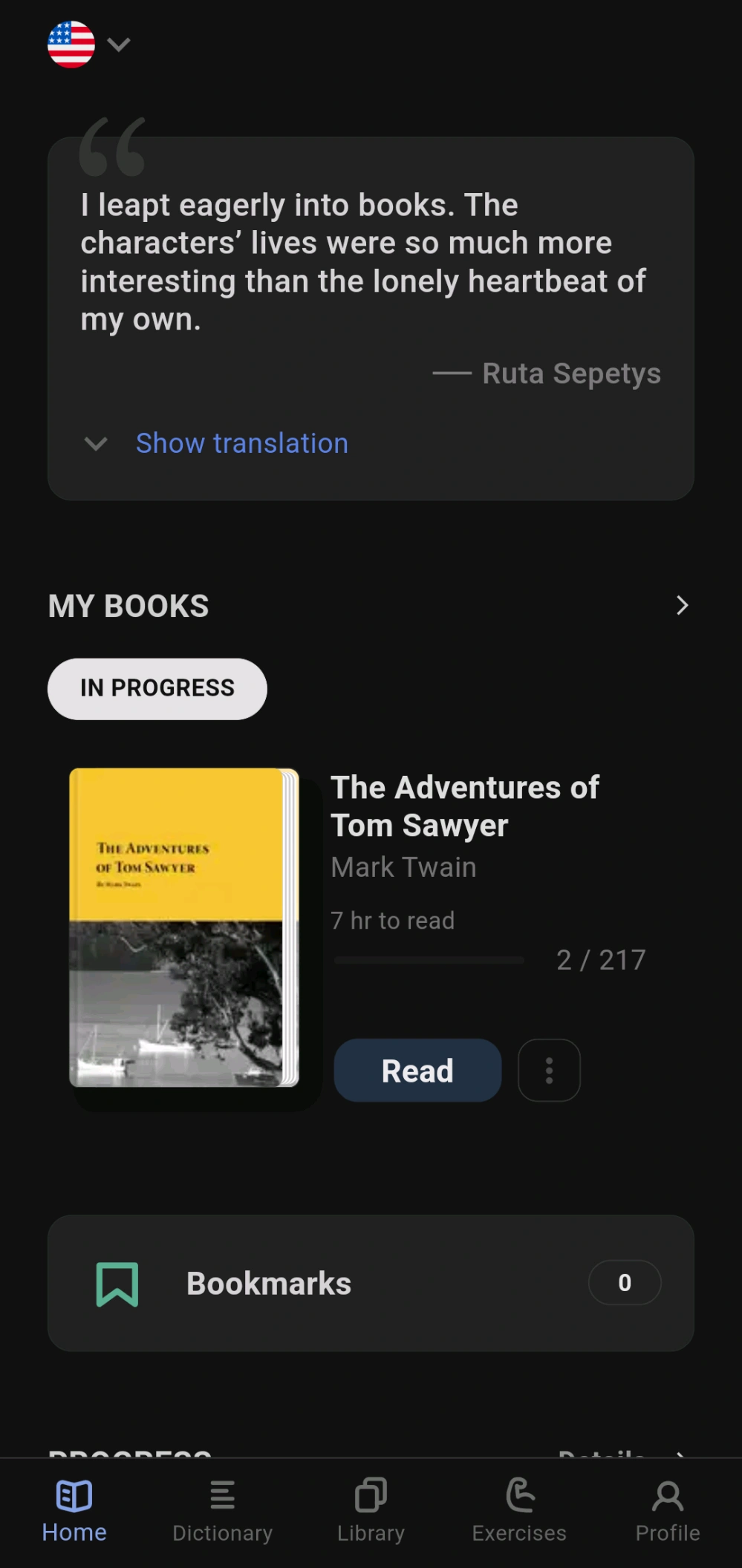The image size is (742, 1568).
Task: Expand Show translation for the quote
Action: coord(241,443)
